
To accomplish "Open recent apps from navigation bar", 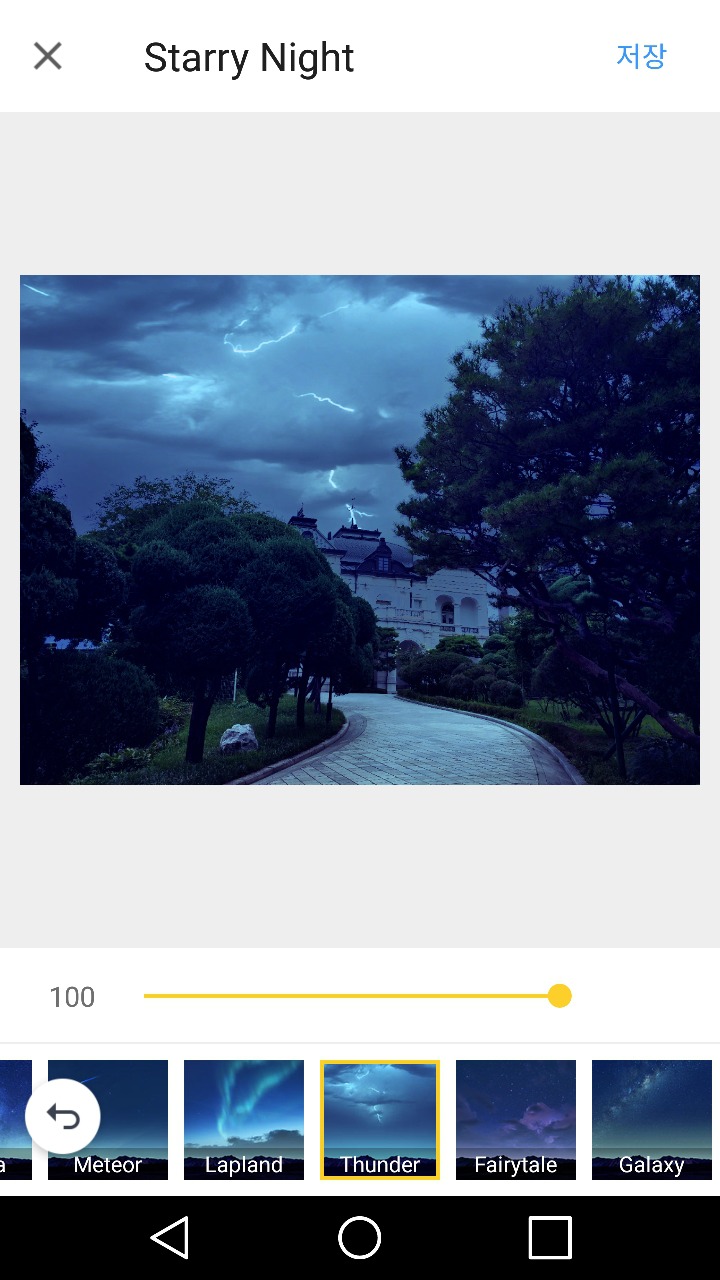I will (x=550, y=1238).
